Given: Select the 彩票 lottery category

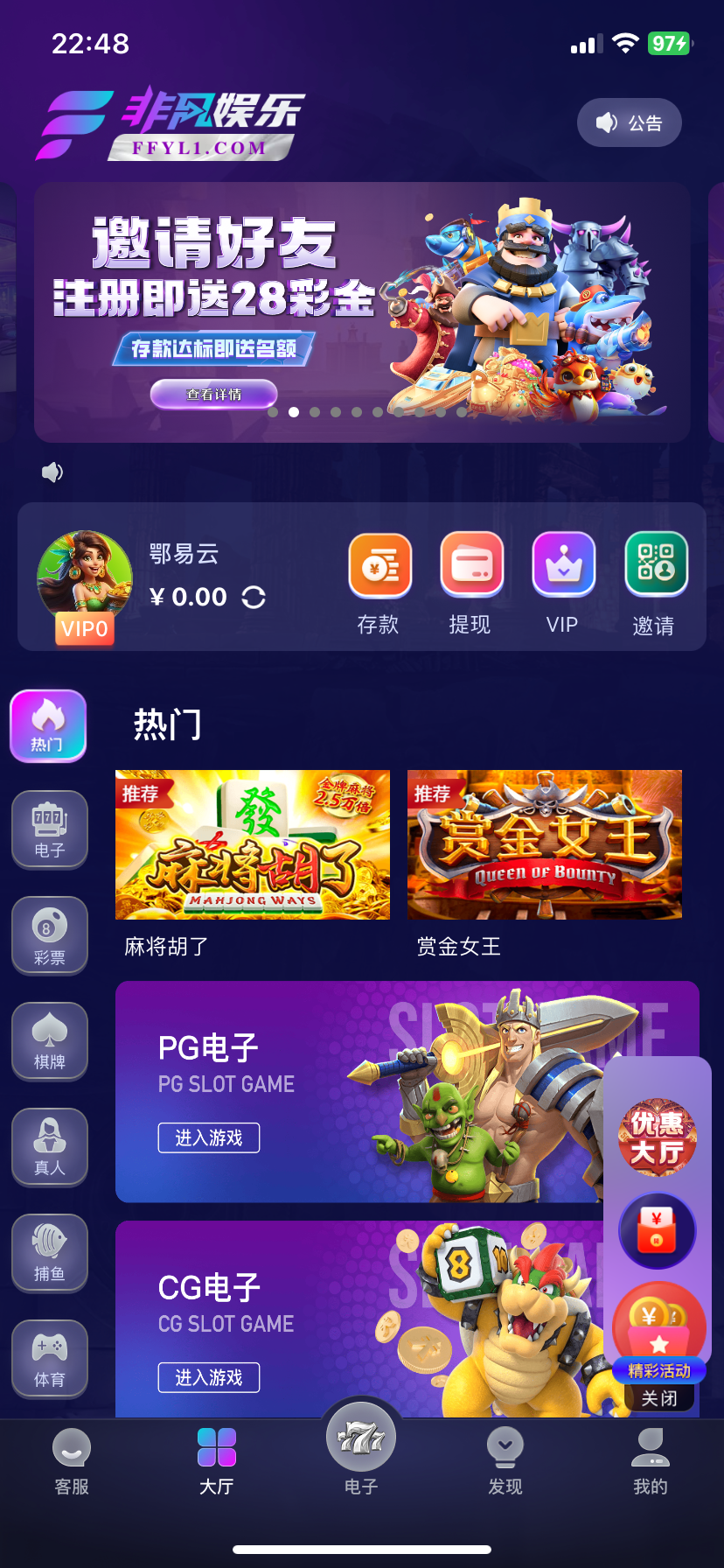Looking at the screenshot, I should click(49, 935).
